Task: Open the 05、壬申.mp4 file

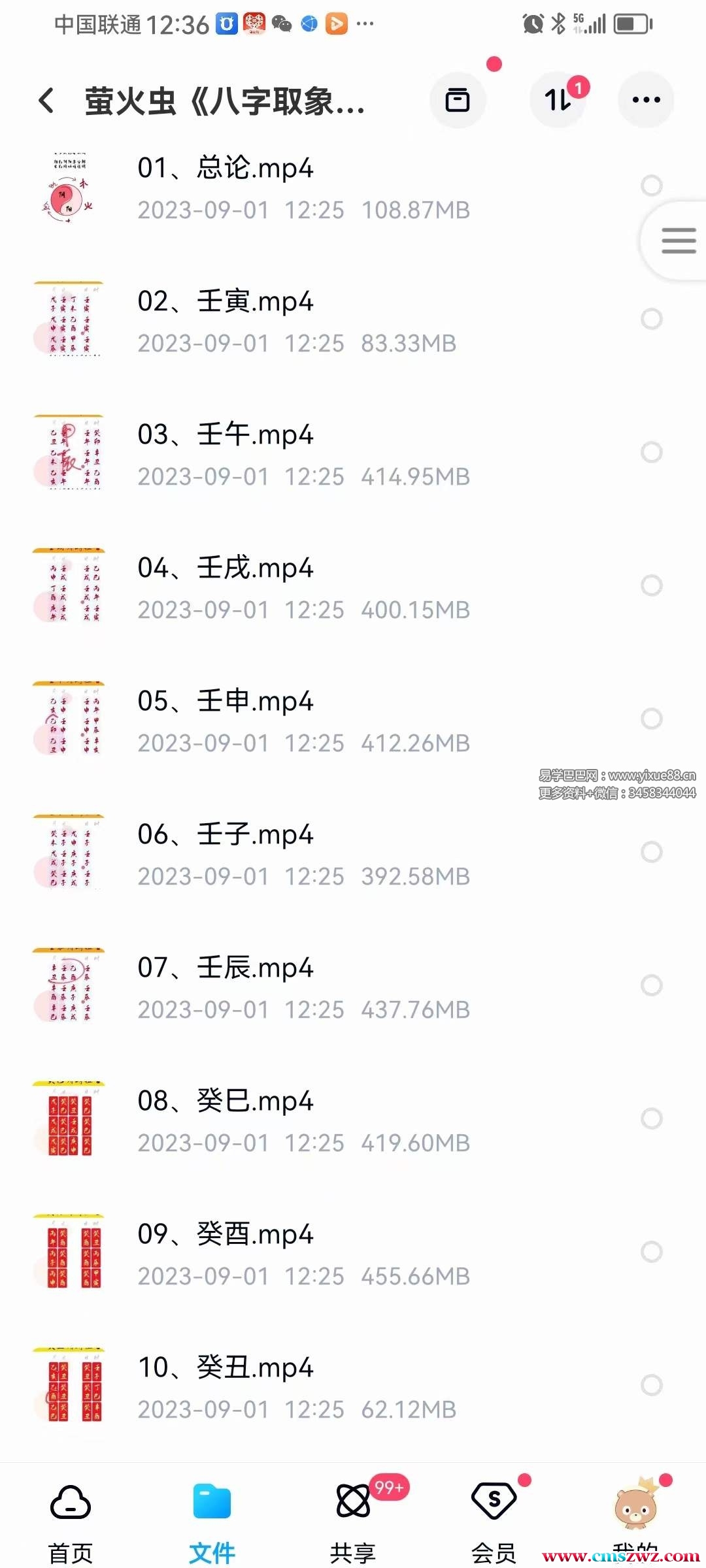Action: pyautogui.click(x=226, y=702)
